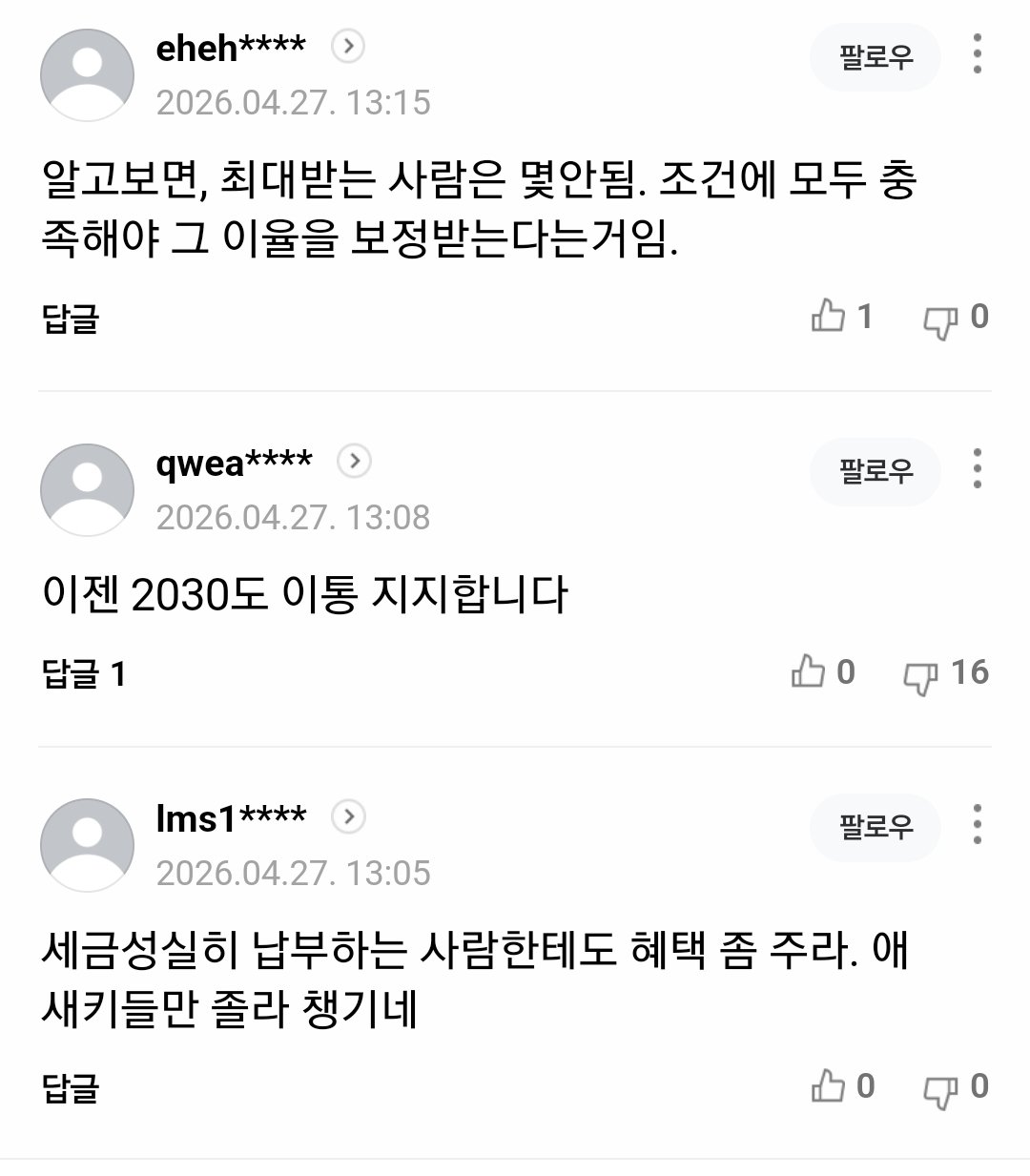This screenshot has height=1176, width=1030.
Task: Open overflow menu on qwea**** comment
Action: [x=977, y=468]
